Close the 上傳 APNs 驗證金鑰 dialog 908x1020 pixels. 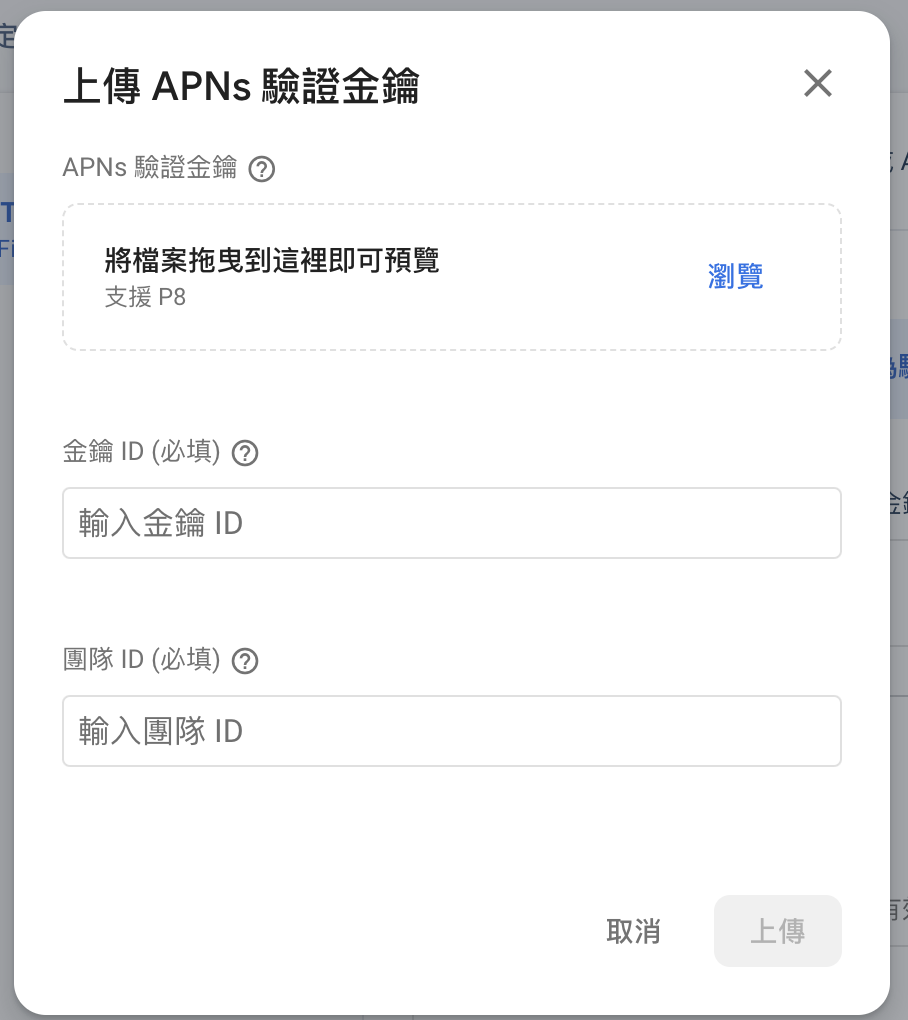(x=817, y=84)
